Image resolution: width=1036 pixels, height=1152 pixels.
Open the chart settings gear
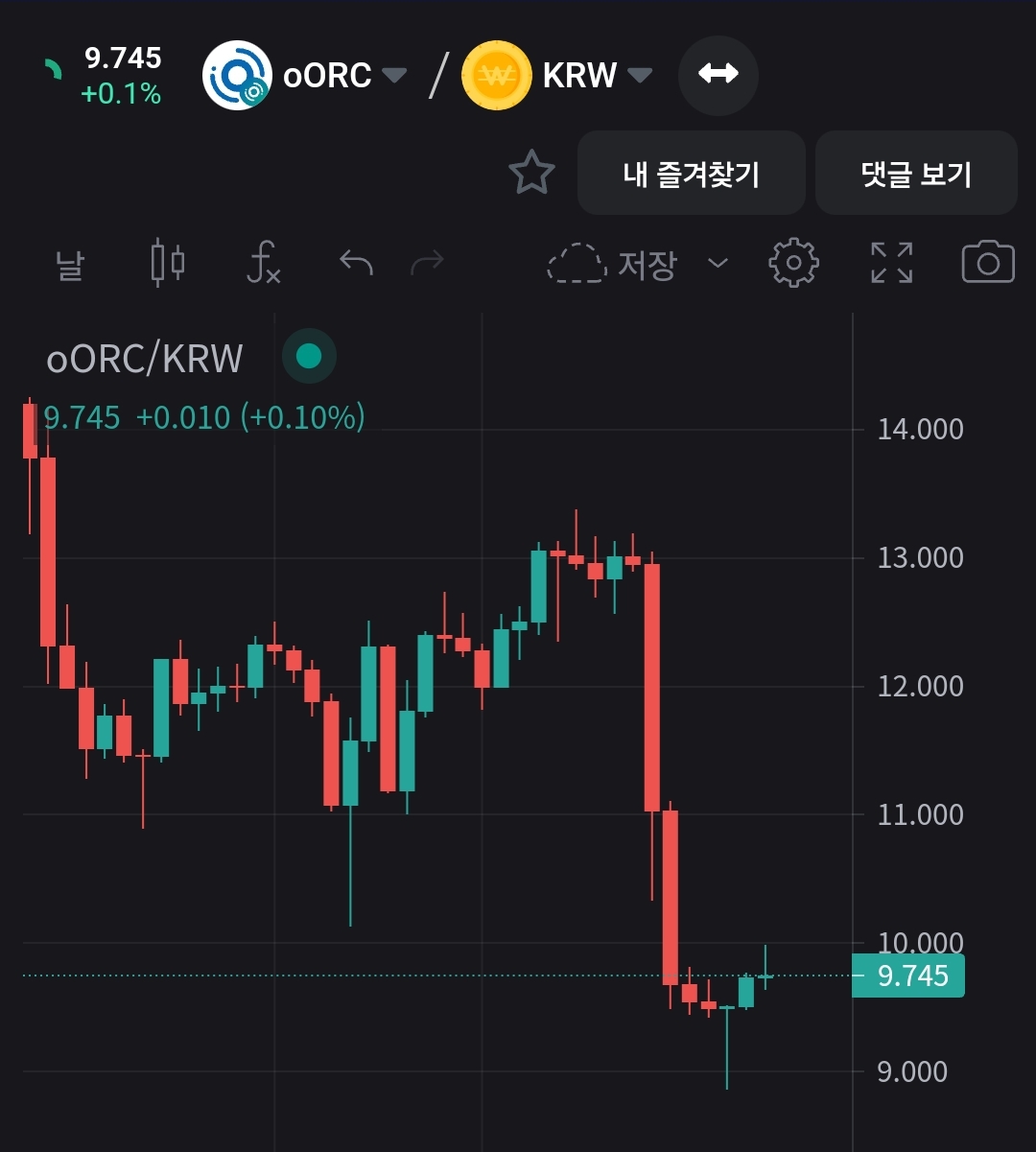(x=793, y=263)
